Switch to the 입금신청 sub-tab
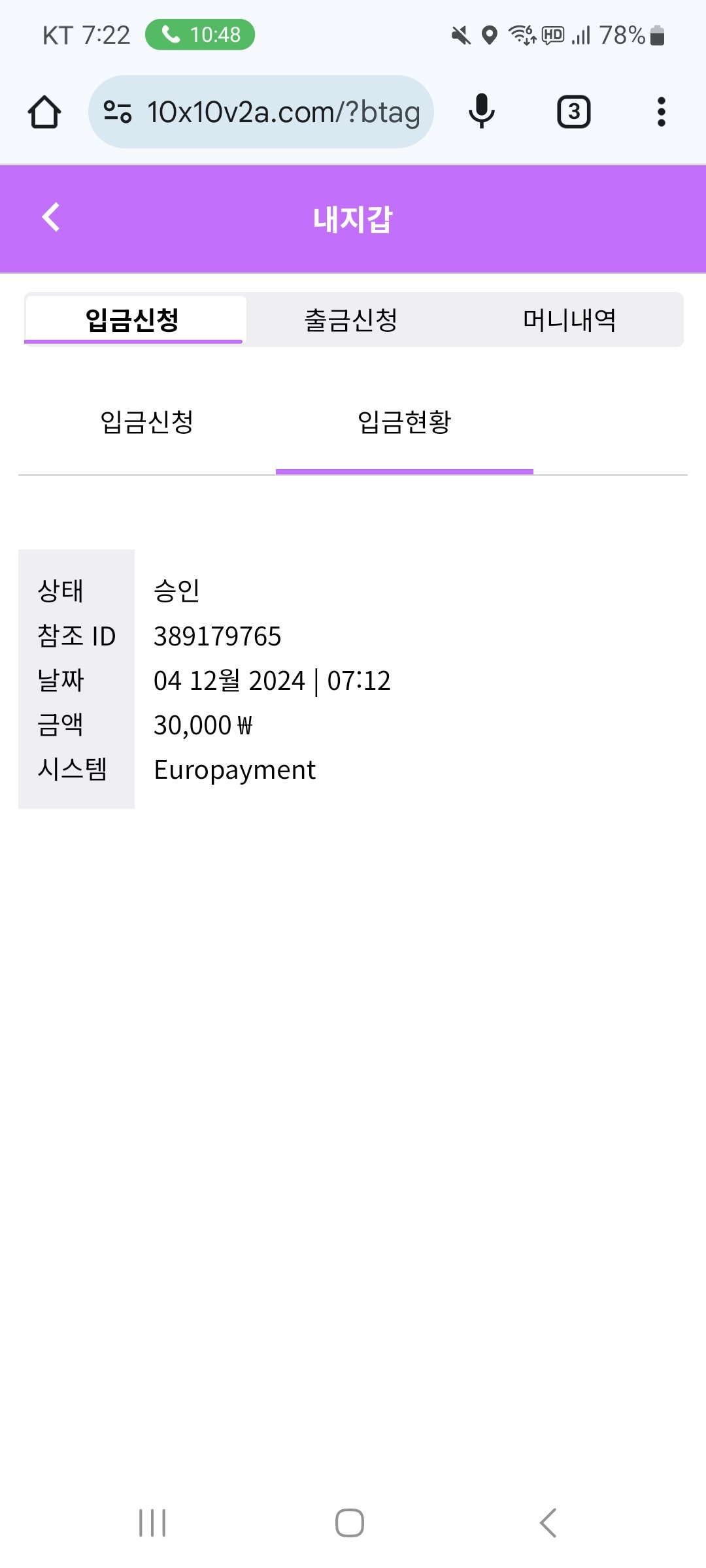Image resolution: width=706 pixels, height=1568 pixels. pyautogui.click(x=147, y=422)
